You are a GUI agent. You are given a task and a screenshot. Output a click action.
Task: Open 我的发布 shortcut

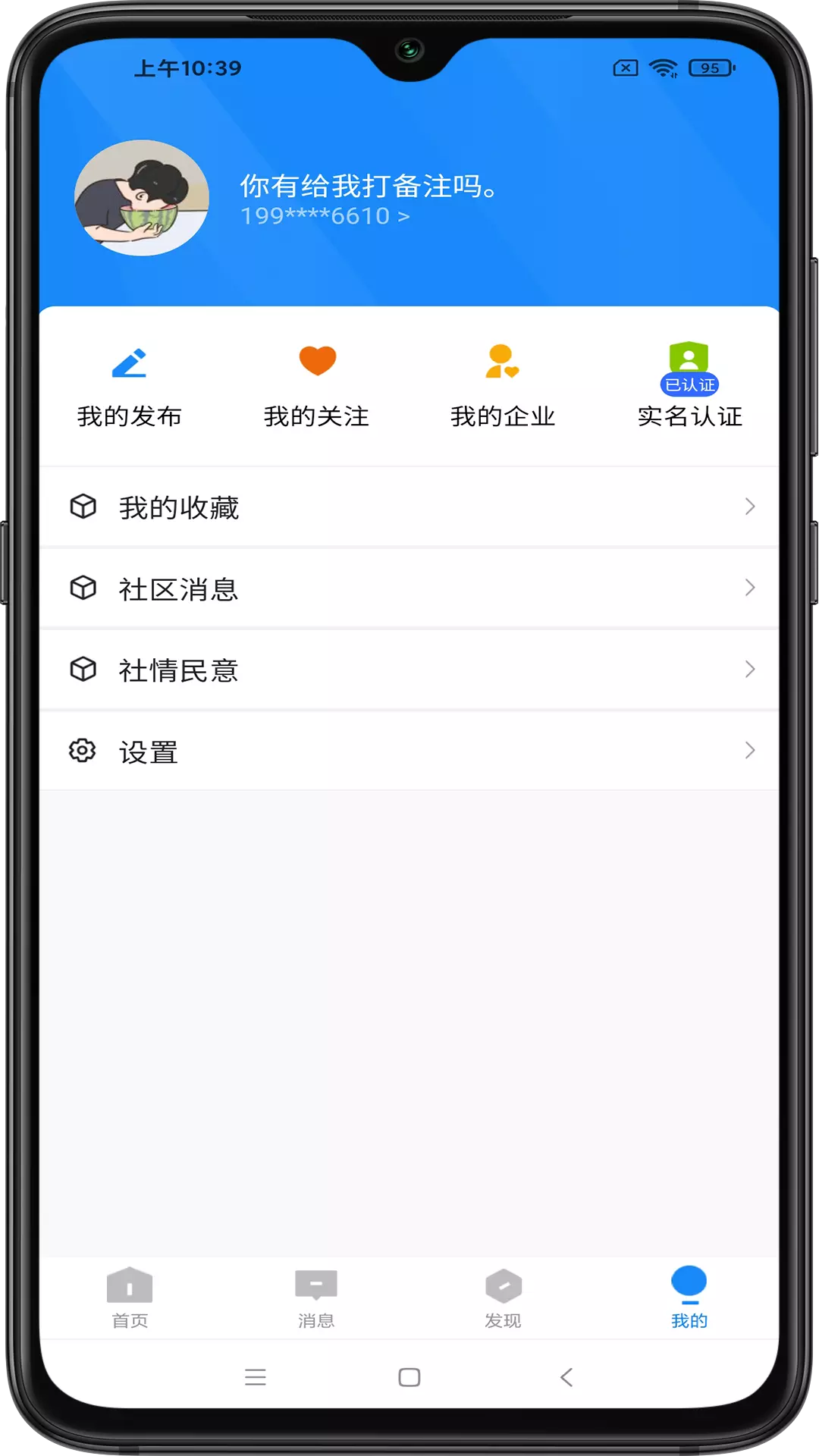[x=130, y=387]
